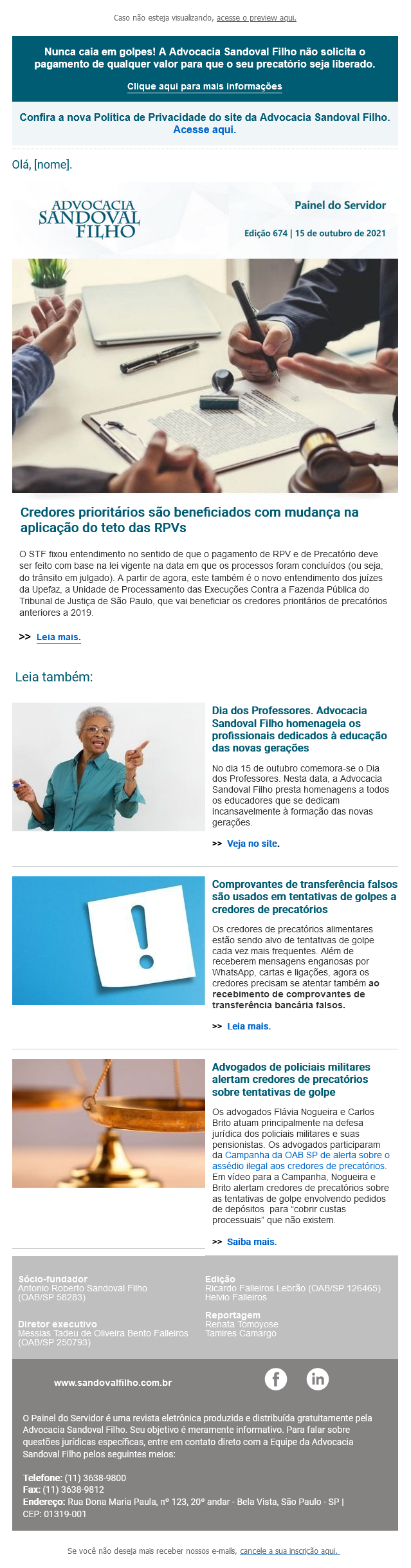Open the 'acesse o preview aqui' link
This screenshot has height=1568, width=411.
256,18
